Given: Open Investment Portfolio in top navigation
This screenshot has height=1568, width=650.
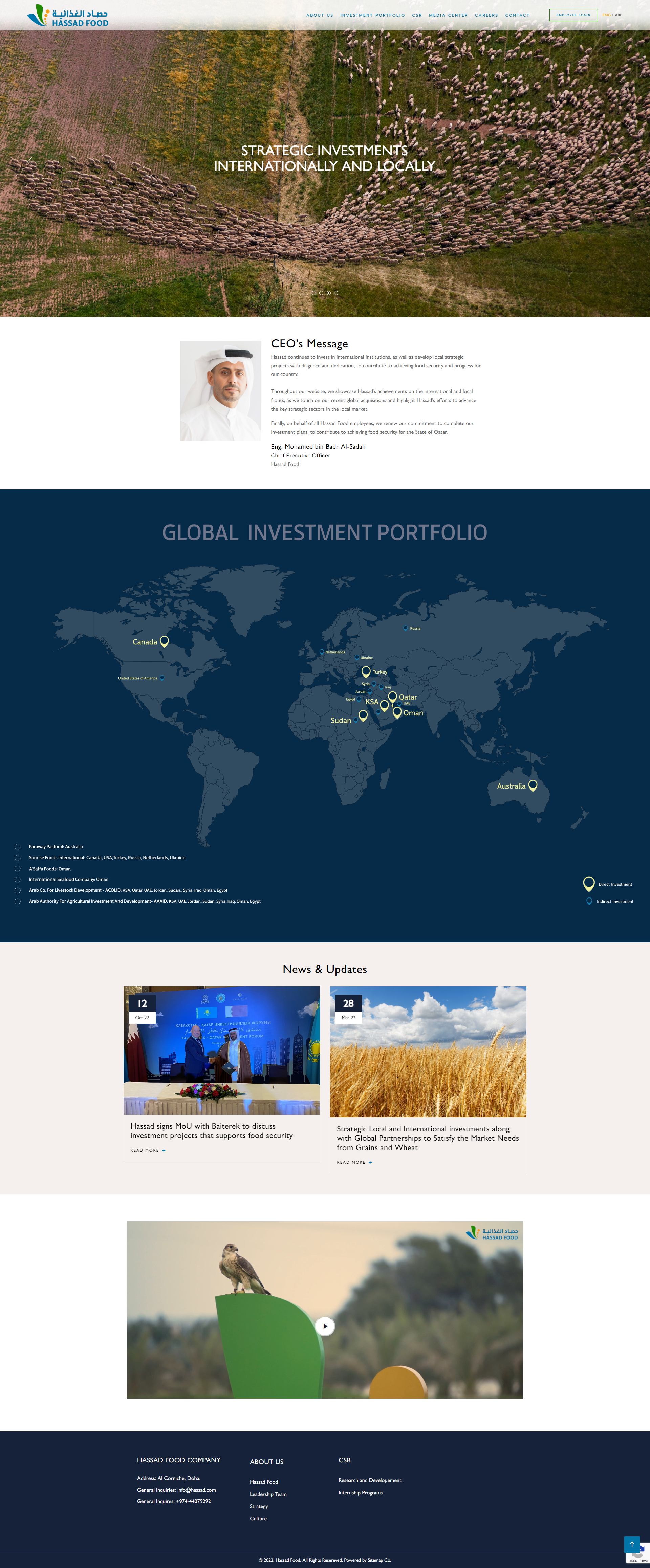Looking at the screenshot, I should point(372,15).
